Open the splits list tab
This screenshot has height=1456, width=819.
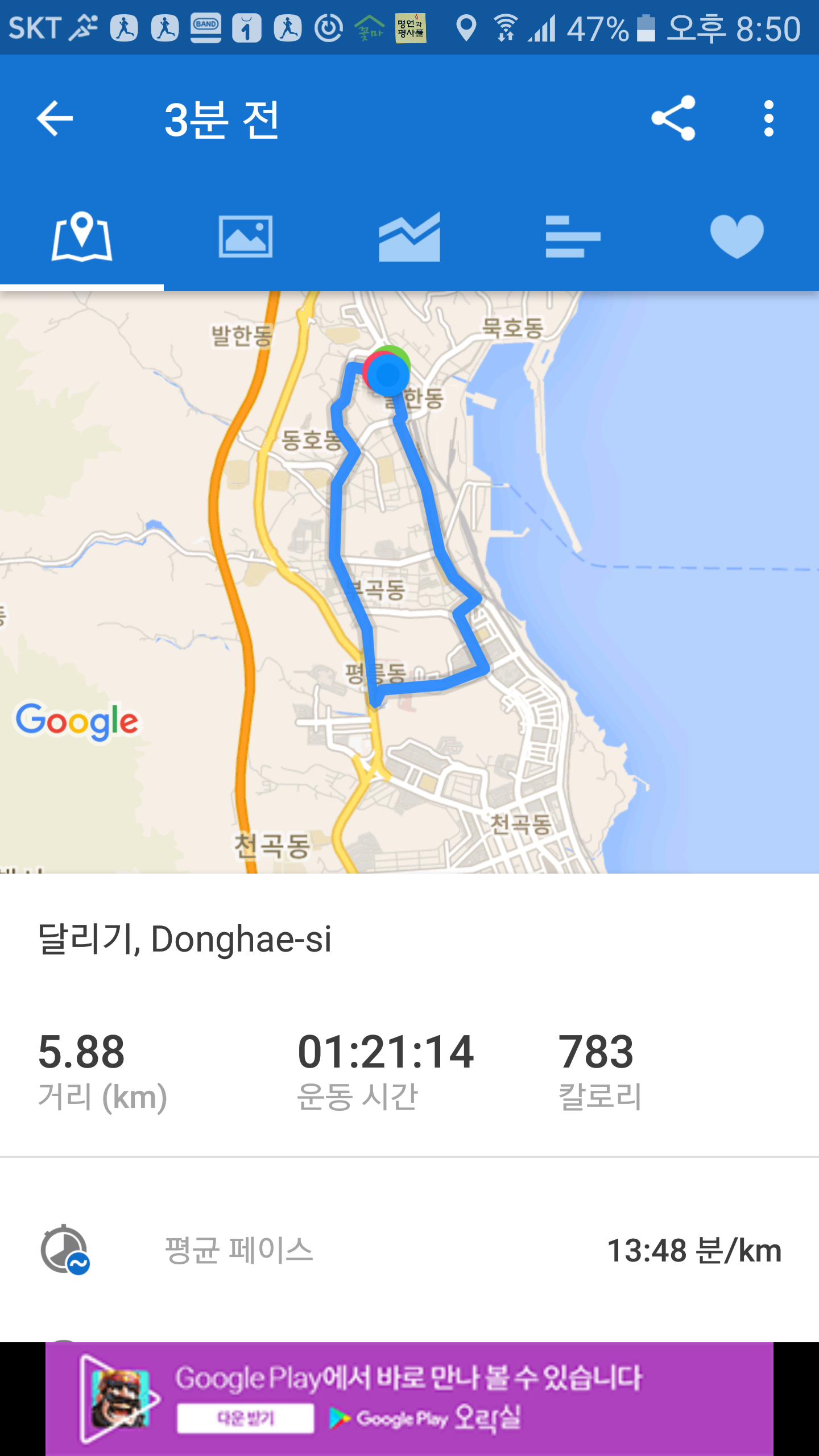(573, 237)
